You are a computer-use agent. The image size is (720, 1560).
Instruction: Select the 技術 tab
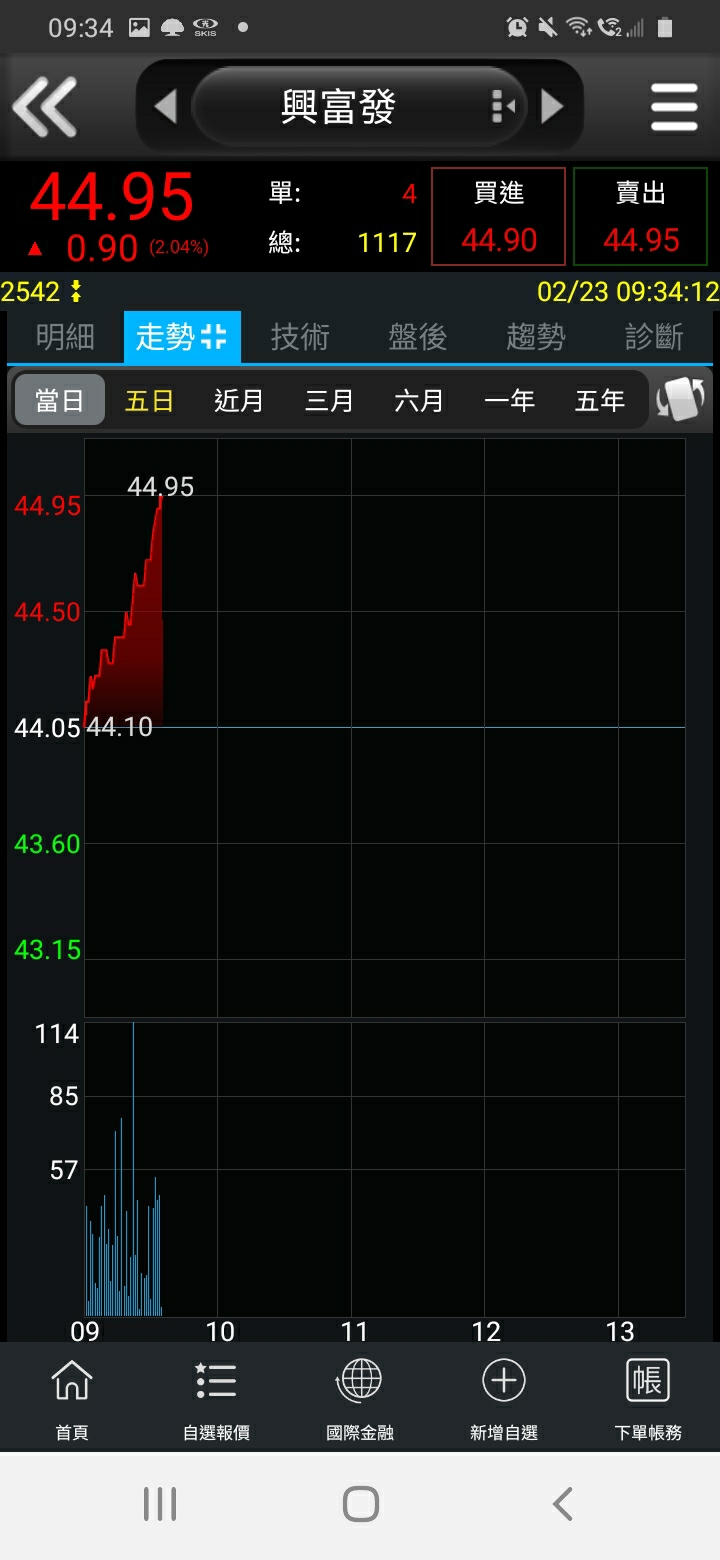pyautogui.click(x=299, y=337)
